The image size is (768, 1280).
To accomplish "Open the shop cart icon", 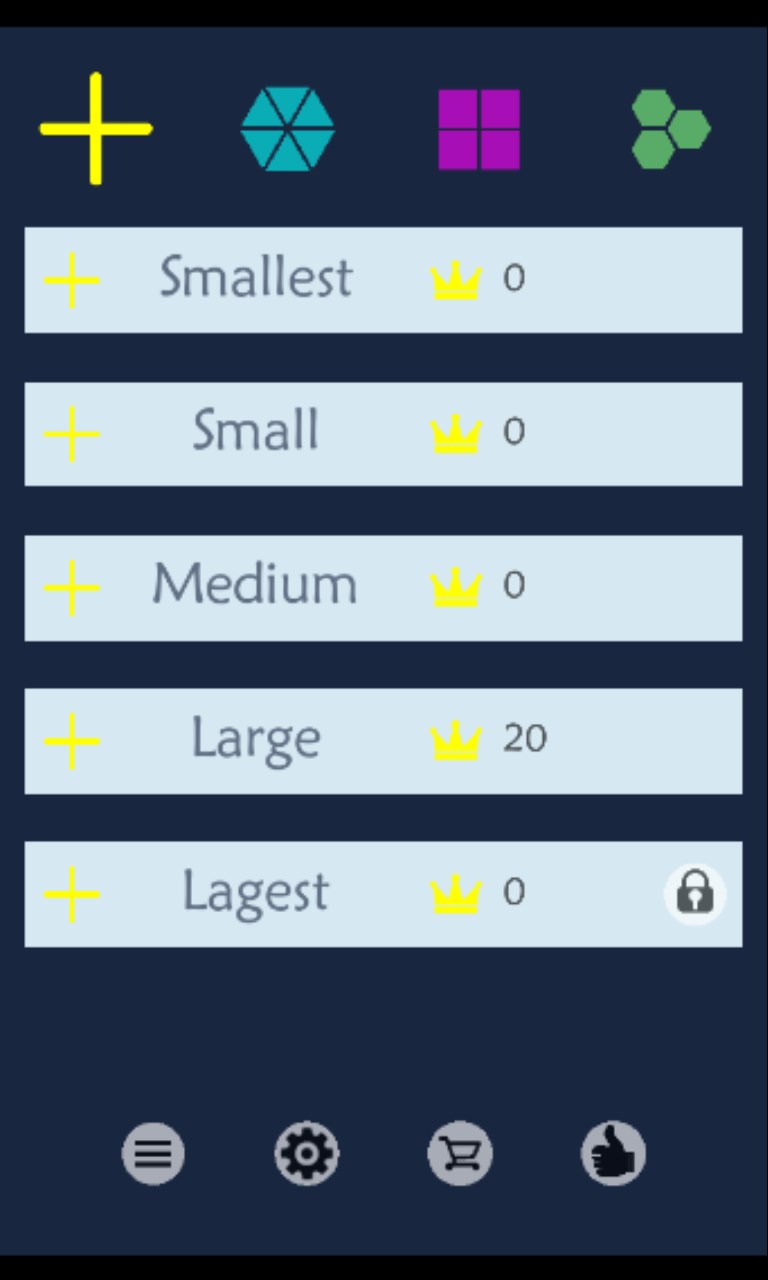I will coord(460,1154).
